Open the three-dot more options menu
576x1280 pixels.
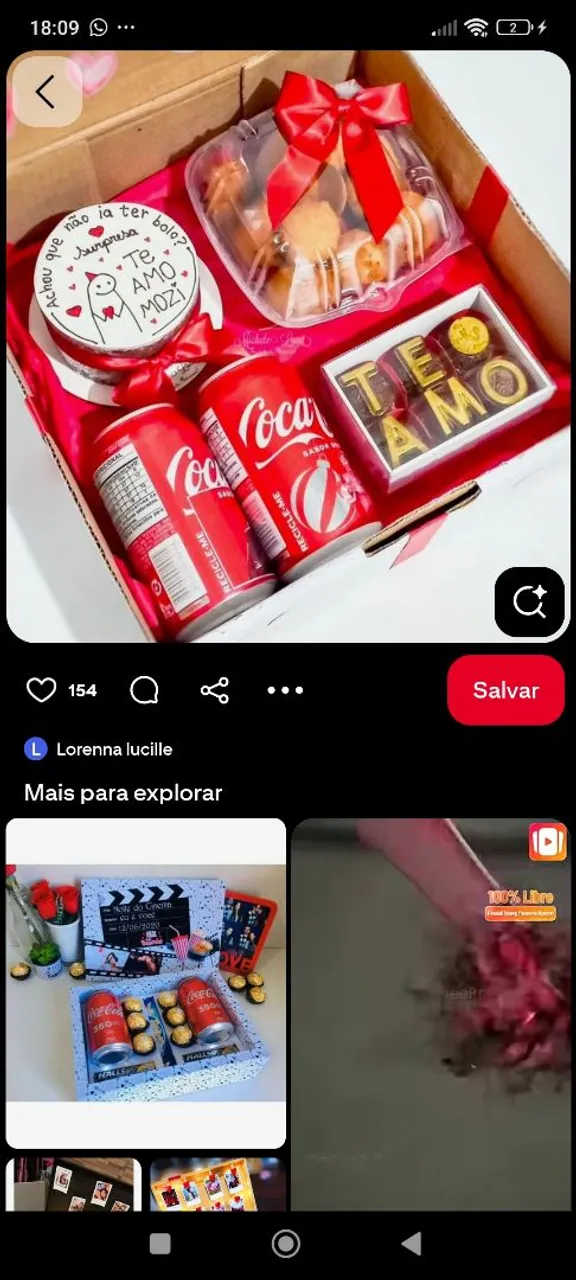285,690
